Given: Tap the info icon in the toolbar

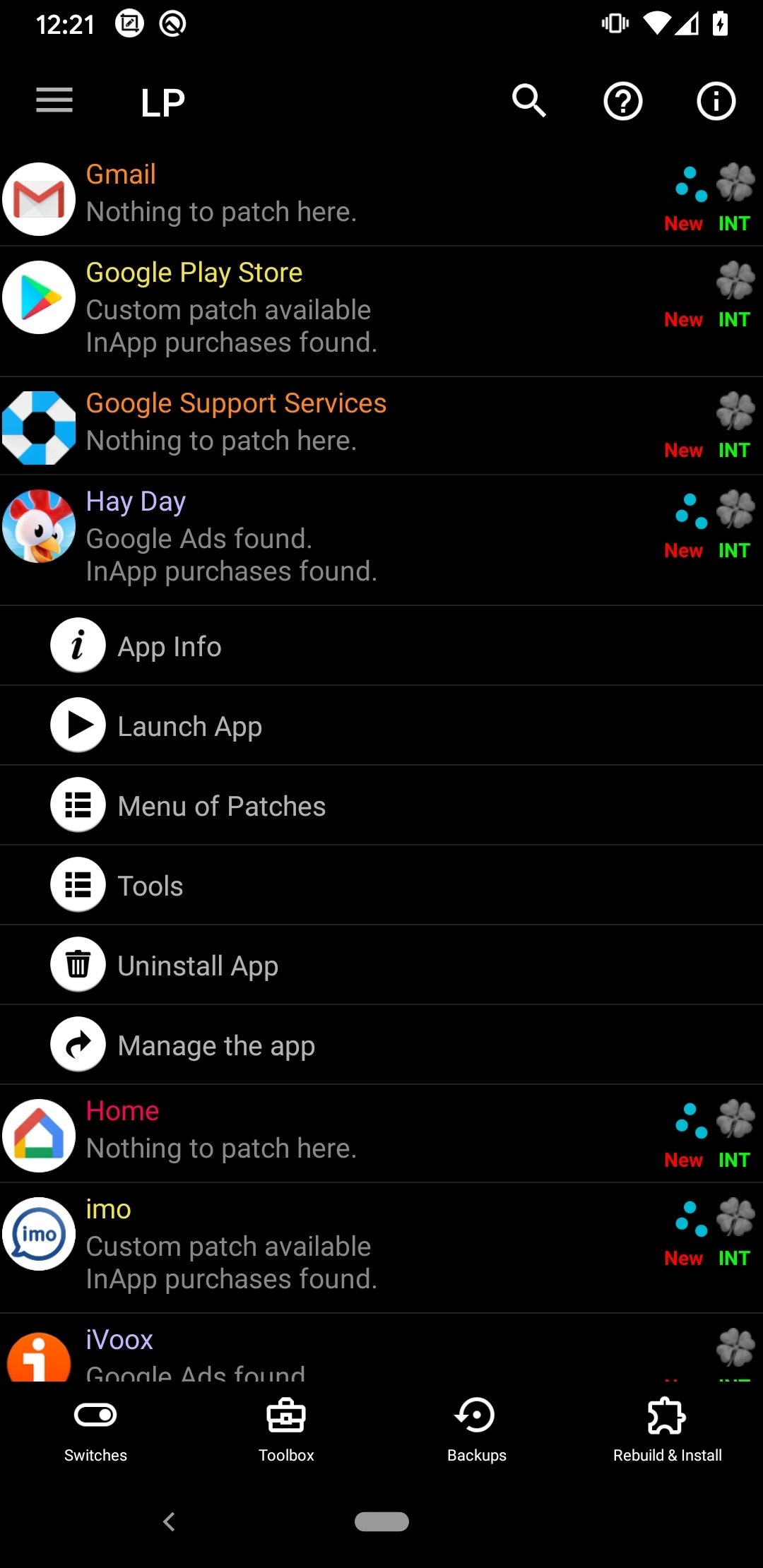Looking at the screenshot, I should tap(716, 100).
